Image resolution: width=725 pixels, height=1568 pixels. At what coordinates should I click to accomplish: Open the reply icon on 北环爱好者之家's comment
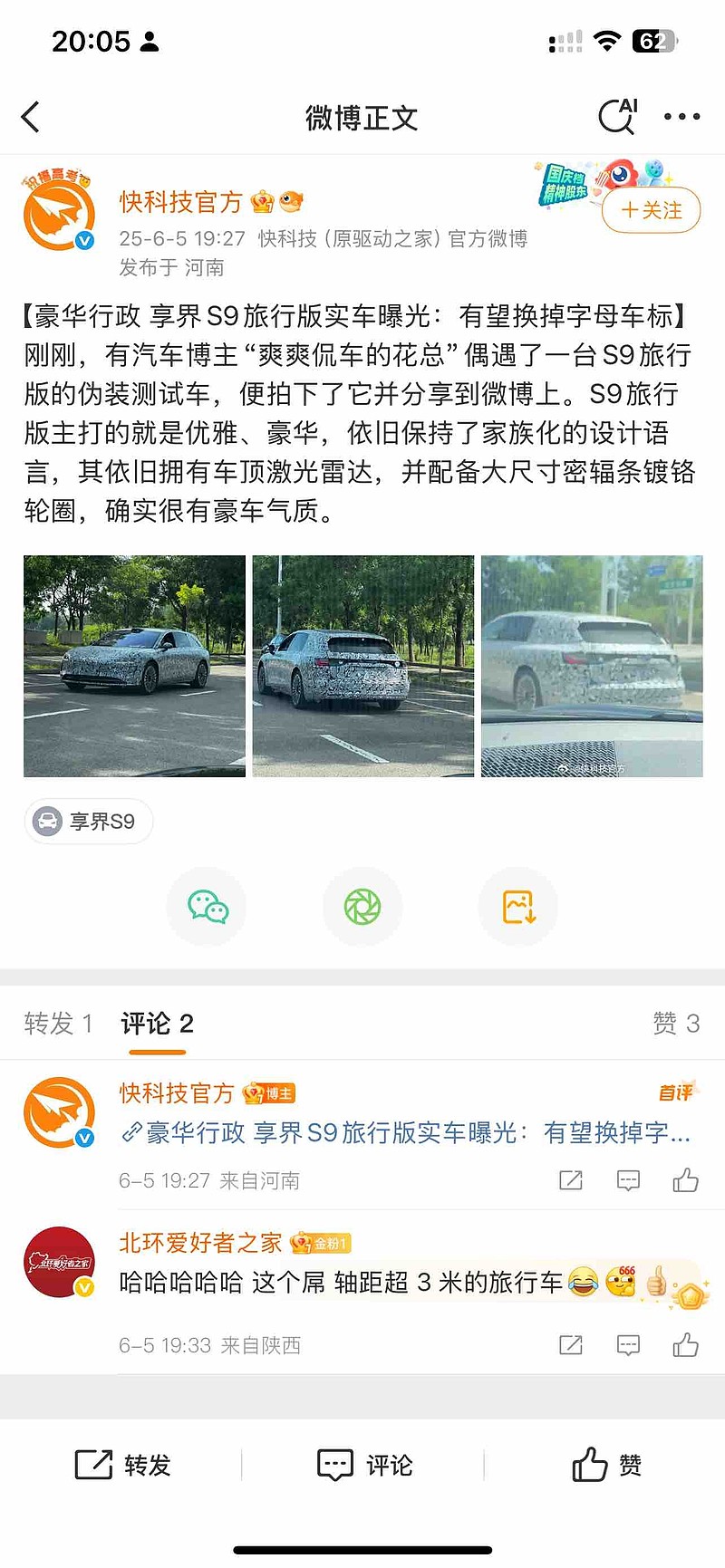pyautogui.click(x=628, y=1345)
